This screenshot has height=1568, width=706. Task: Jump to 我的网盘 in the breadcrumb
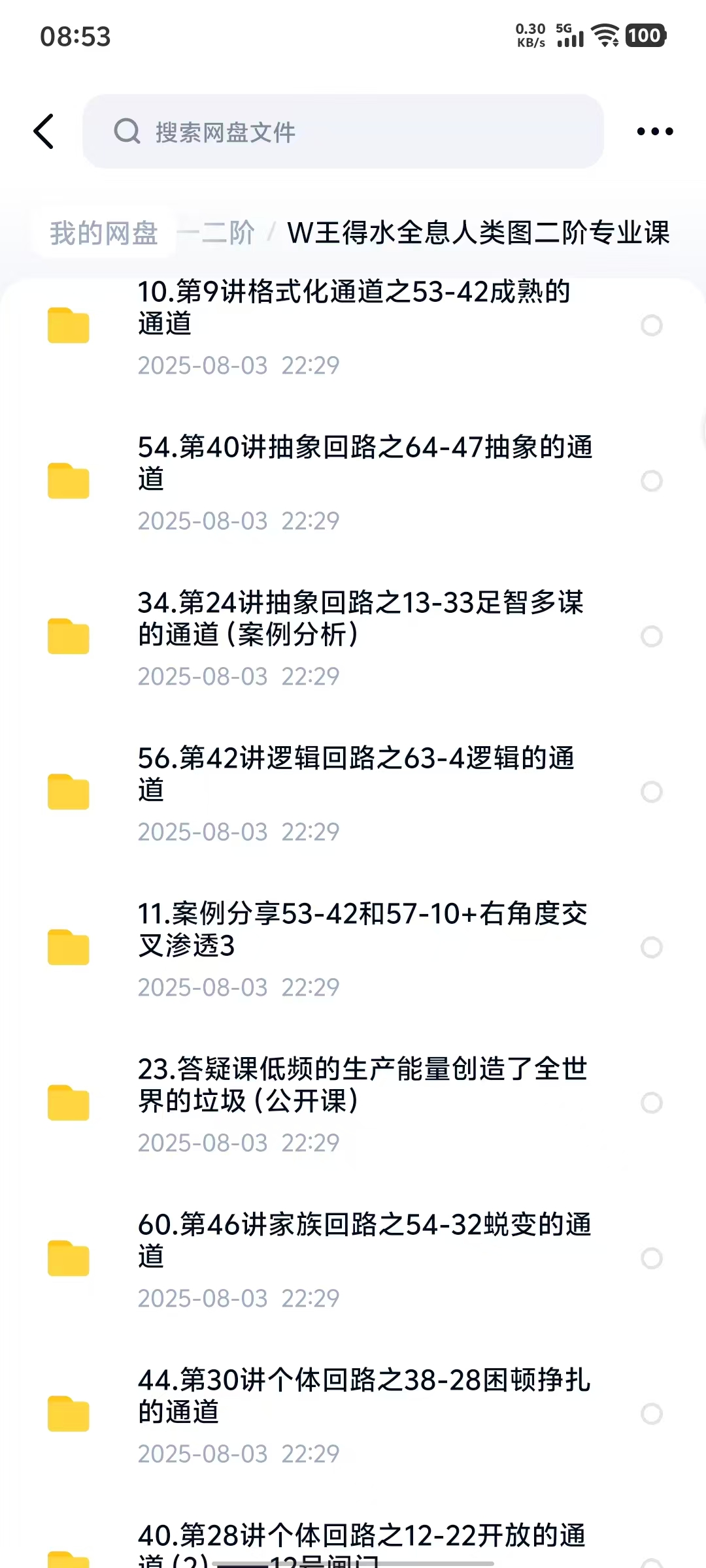tap(104, 233)
